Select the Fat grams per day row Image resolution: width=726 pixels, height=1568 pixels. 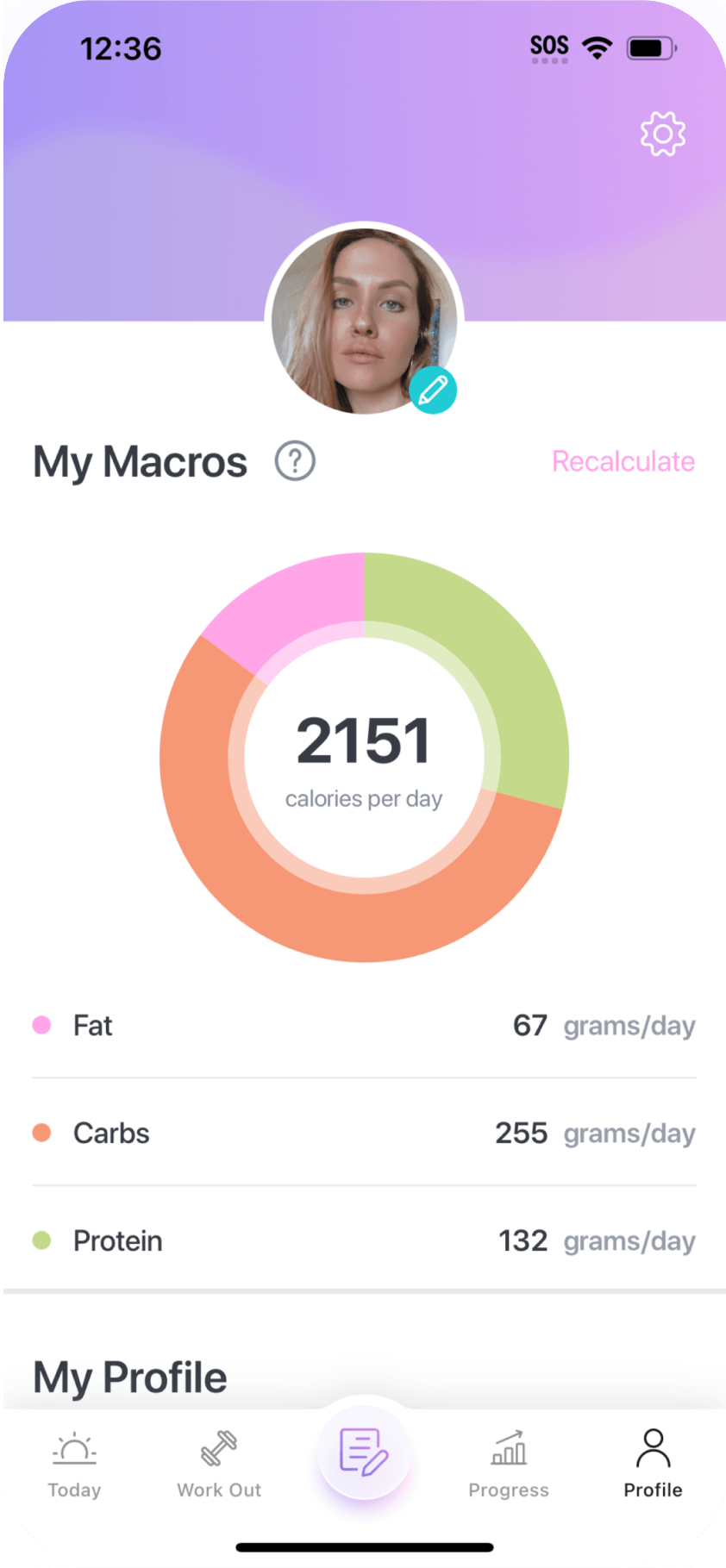(363, 1025)
